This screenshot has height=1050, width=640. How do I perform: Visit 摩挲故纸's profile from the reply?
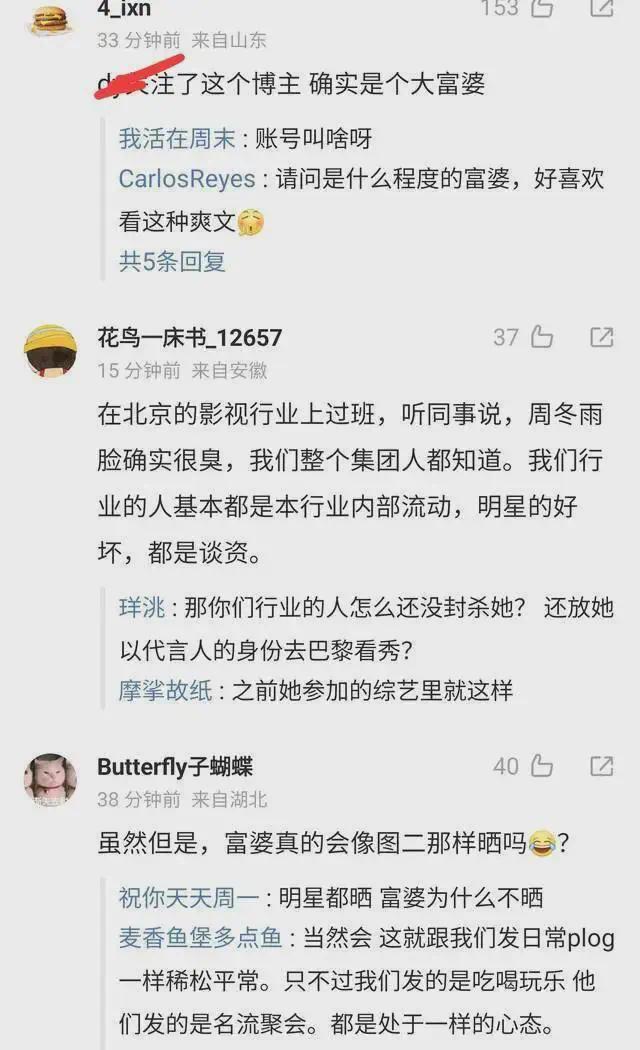pos(165,690)
